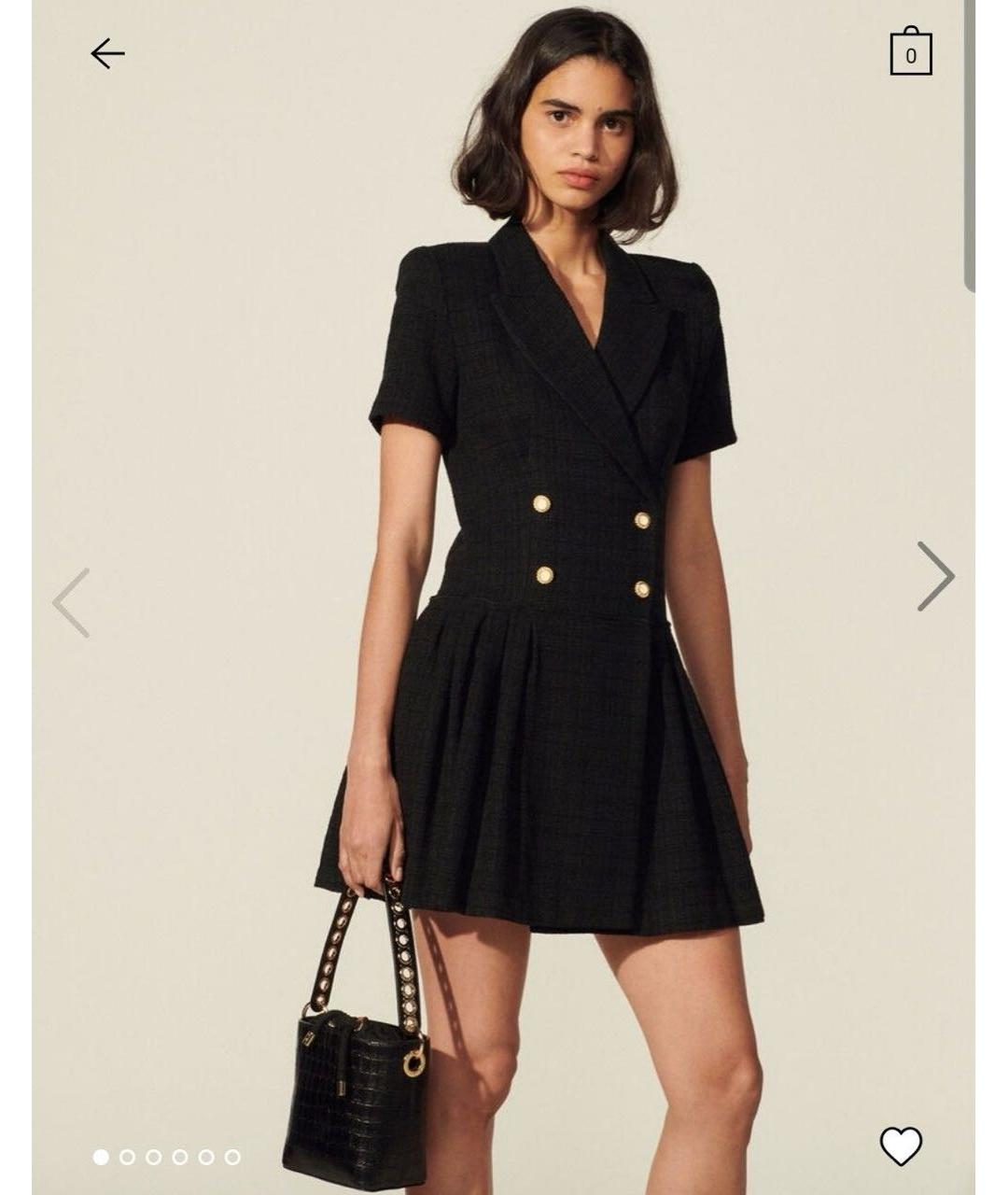Go back using the arrow icon
The width and height of the screenshot is (1008, 1195).
[107, 54]
